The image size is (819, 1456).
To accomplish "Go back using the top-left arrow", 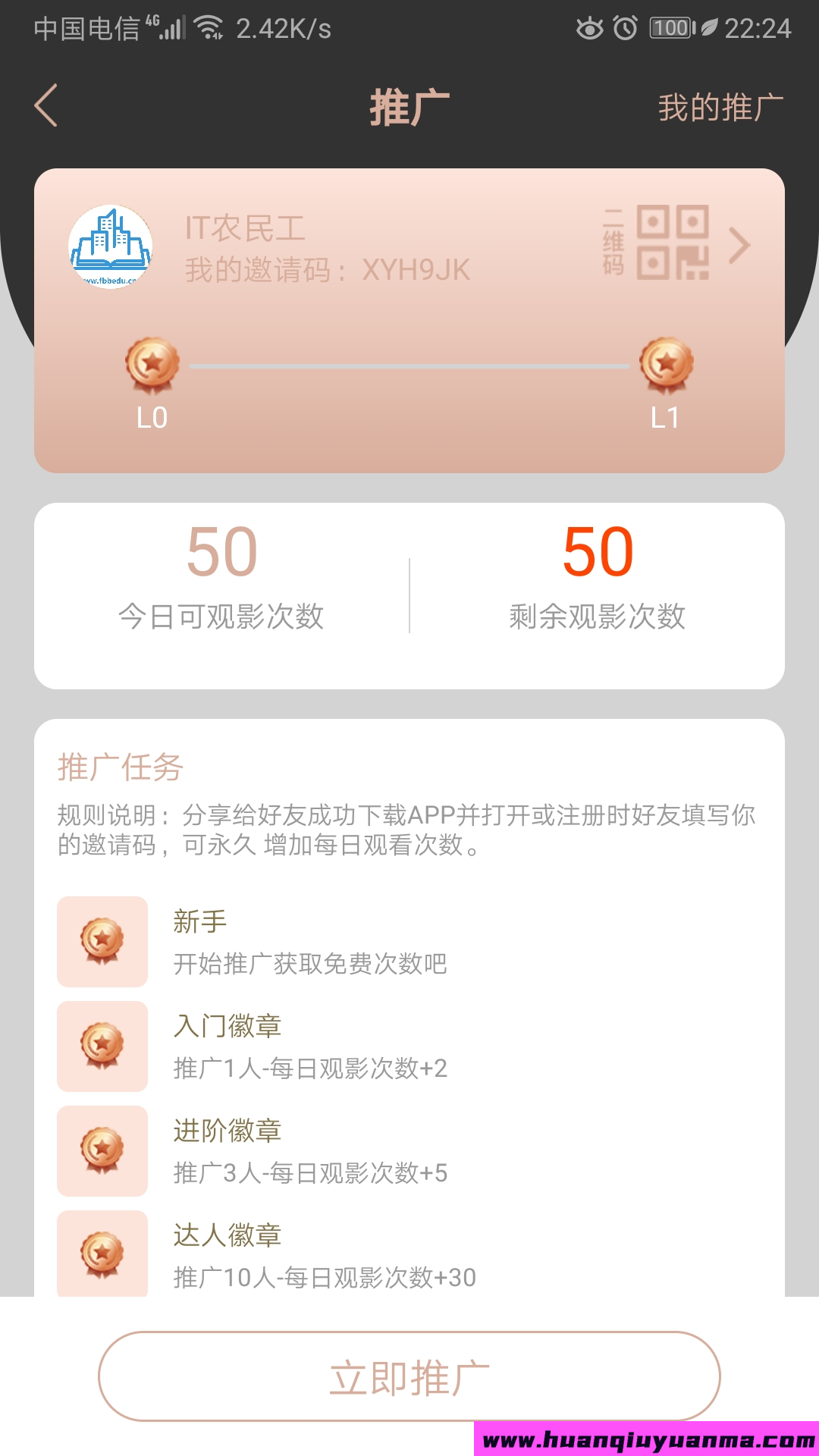I will pos(46,105).
